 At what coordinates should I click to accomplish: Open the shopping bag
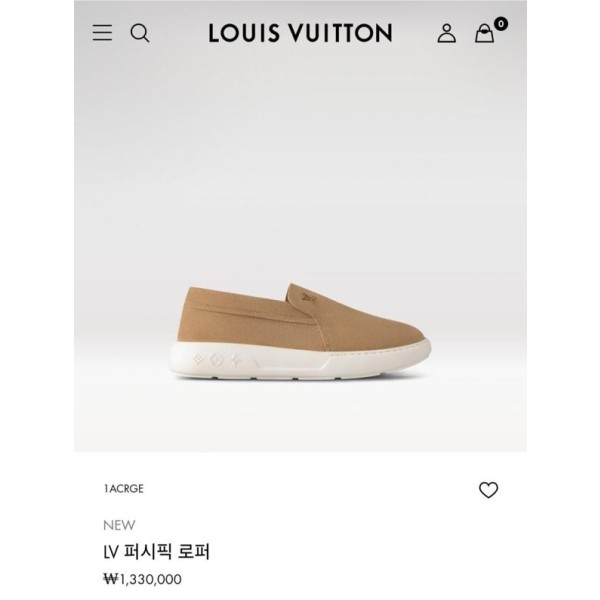[x=485, y=33]
